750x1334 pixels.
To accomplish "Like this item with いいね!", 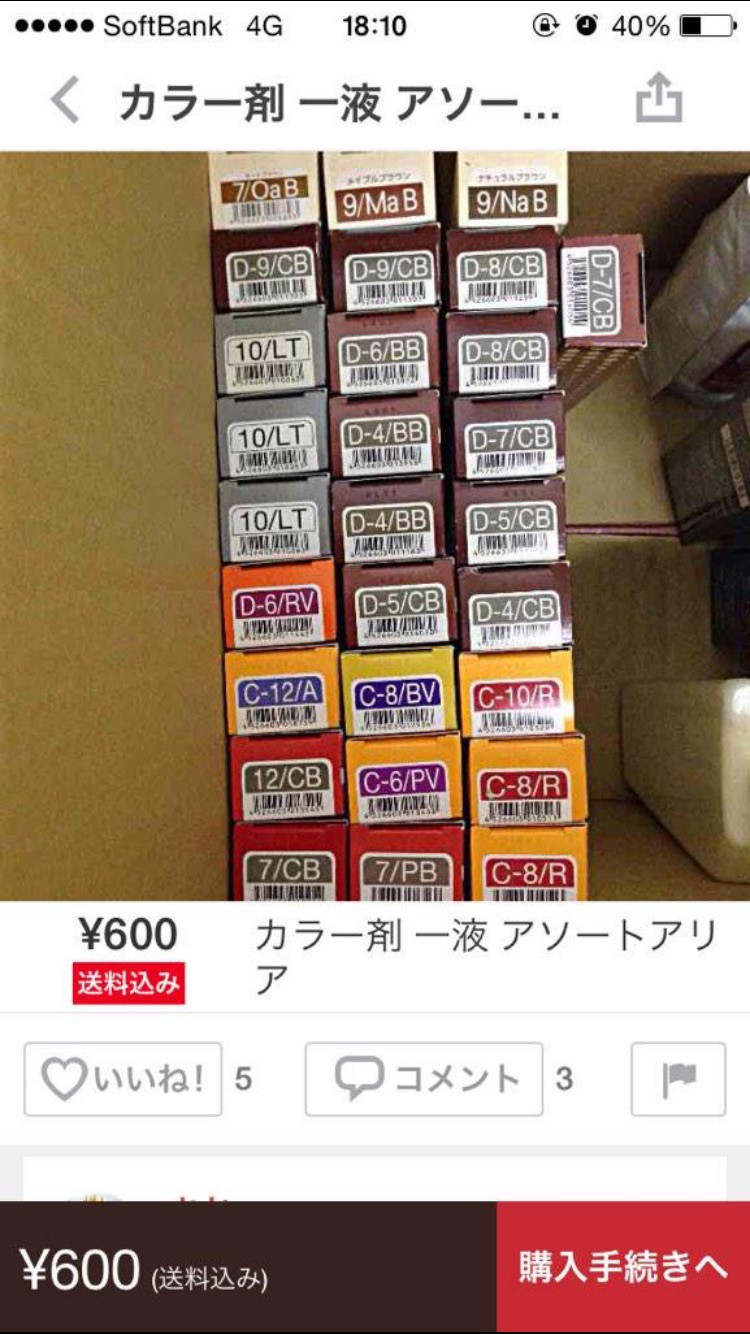I will [x=123, y=1079].
